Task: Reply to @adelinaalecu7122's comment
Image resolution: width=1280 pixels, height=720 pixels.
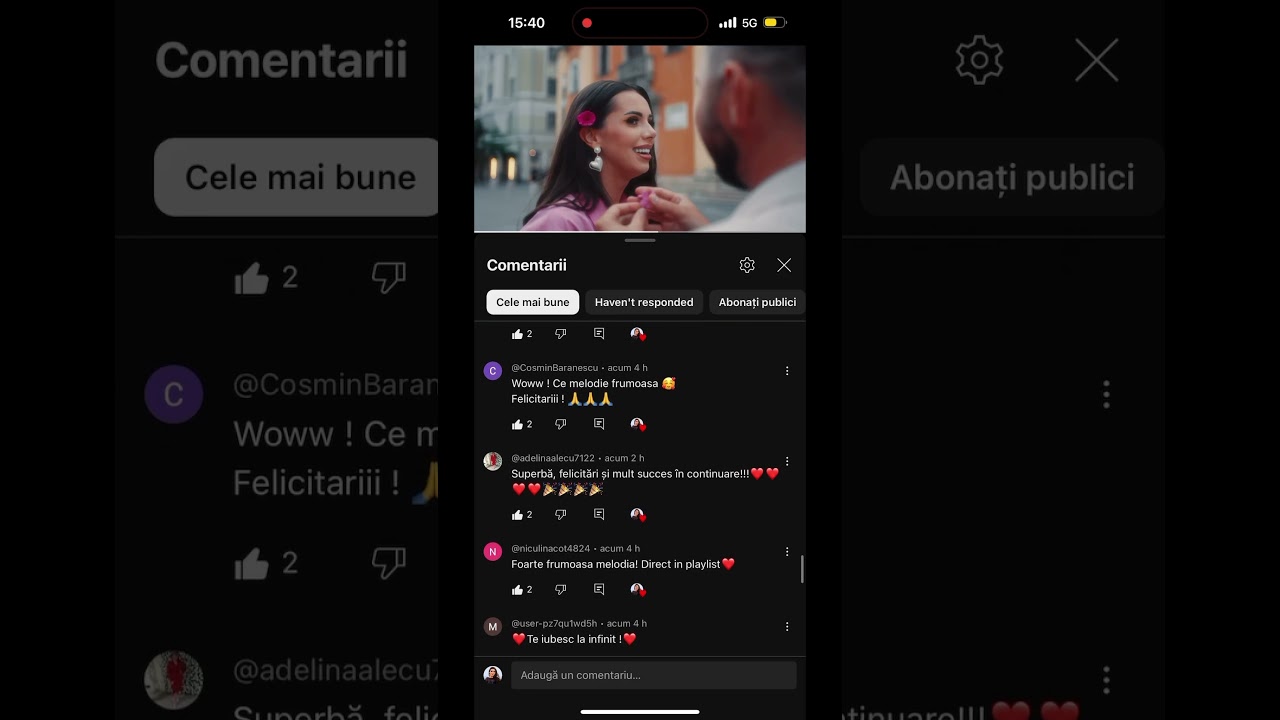Action: point(599,514)
